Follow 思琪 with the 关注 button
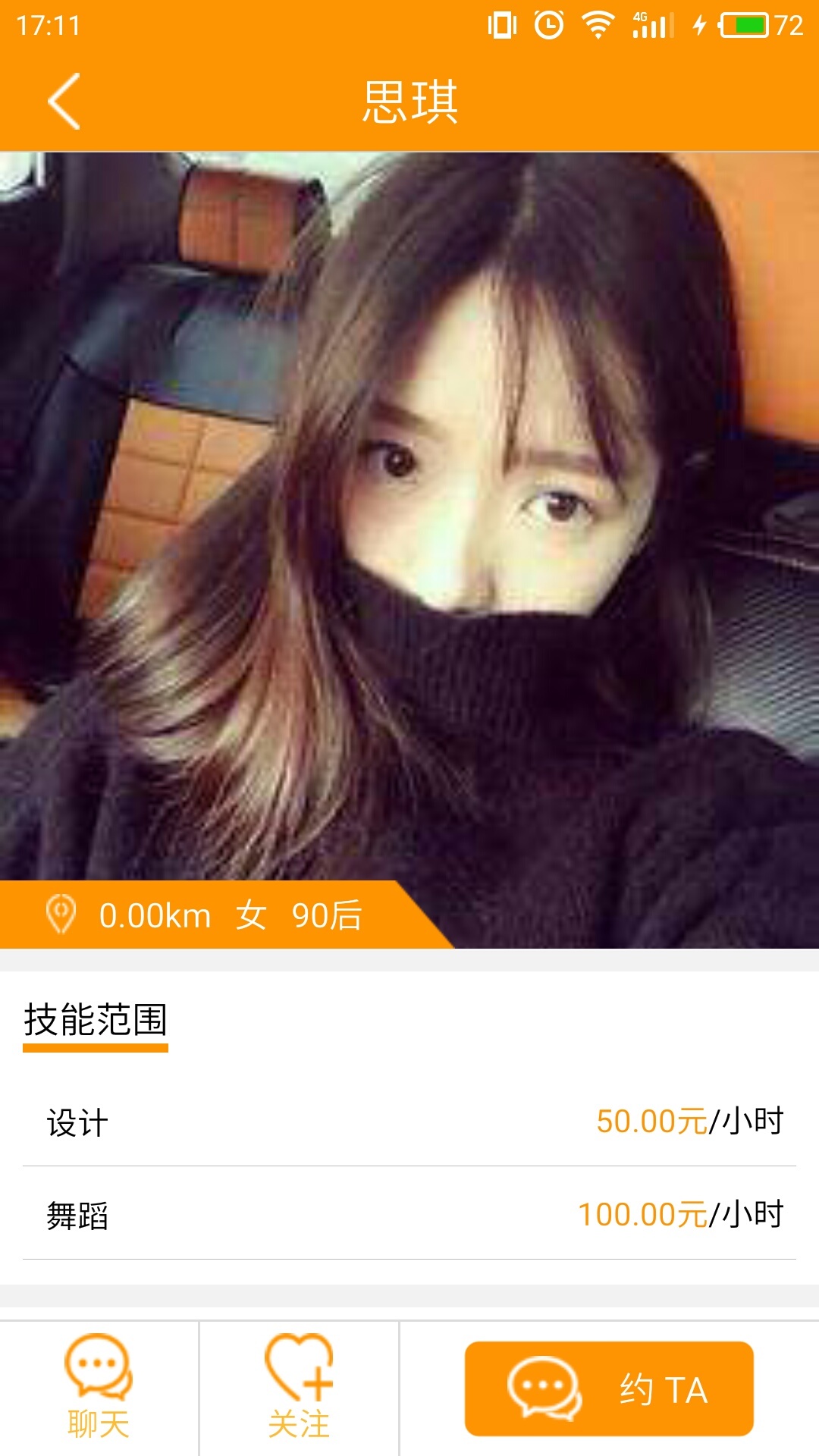This screenshot has width=819, height=1456. 299,1388
